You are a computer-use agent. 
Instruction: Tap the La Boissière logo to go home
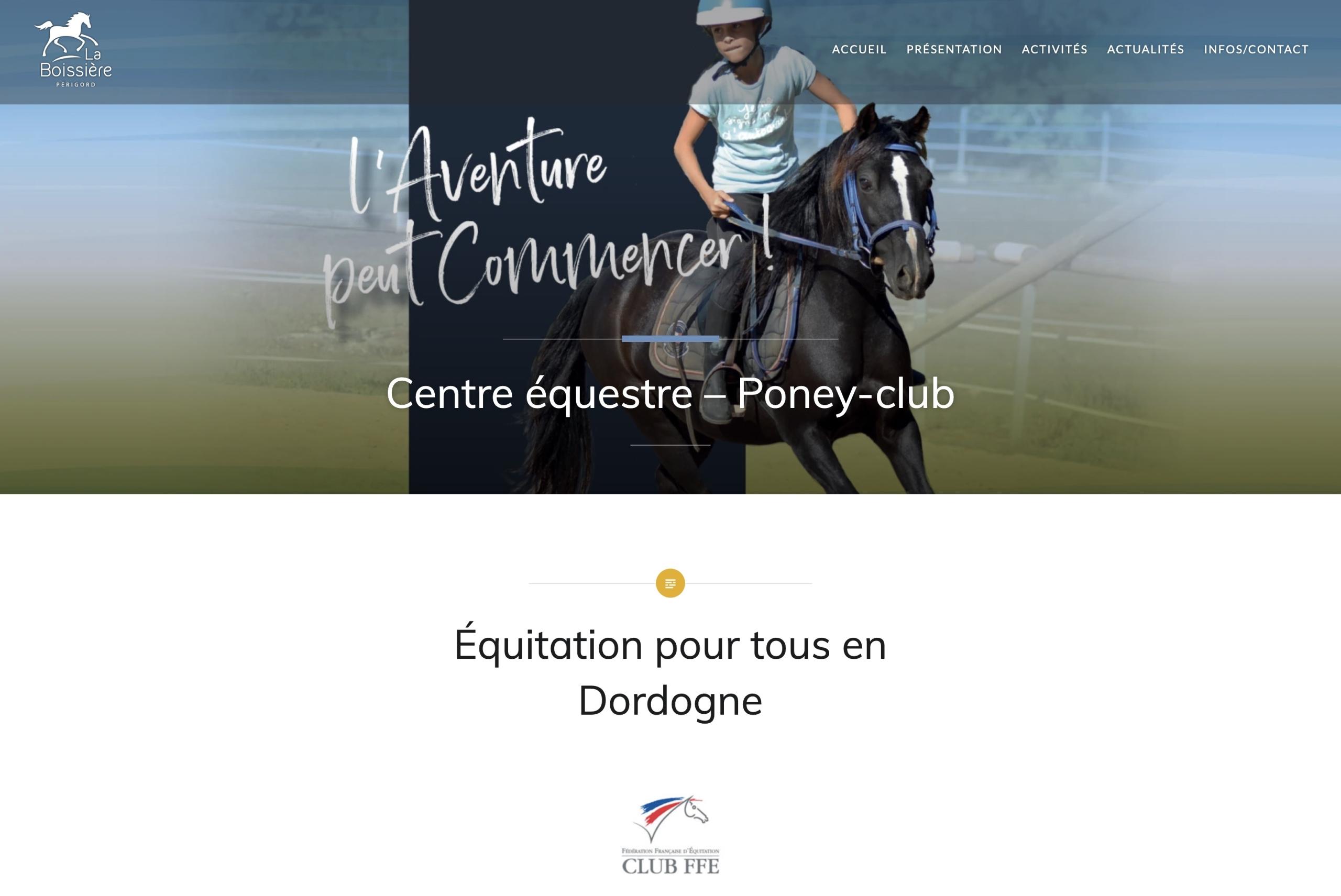74,50
